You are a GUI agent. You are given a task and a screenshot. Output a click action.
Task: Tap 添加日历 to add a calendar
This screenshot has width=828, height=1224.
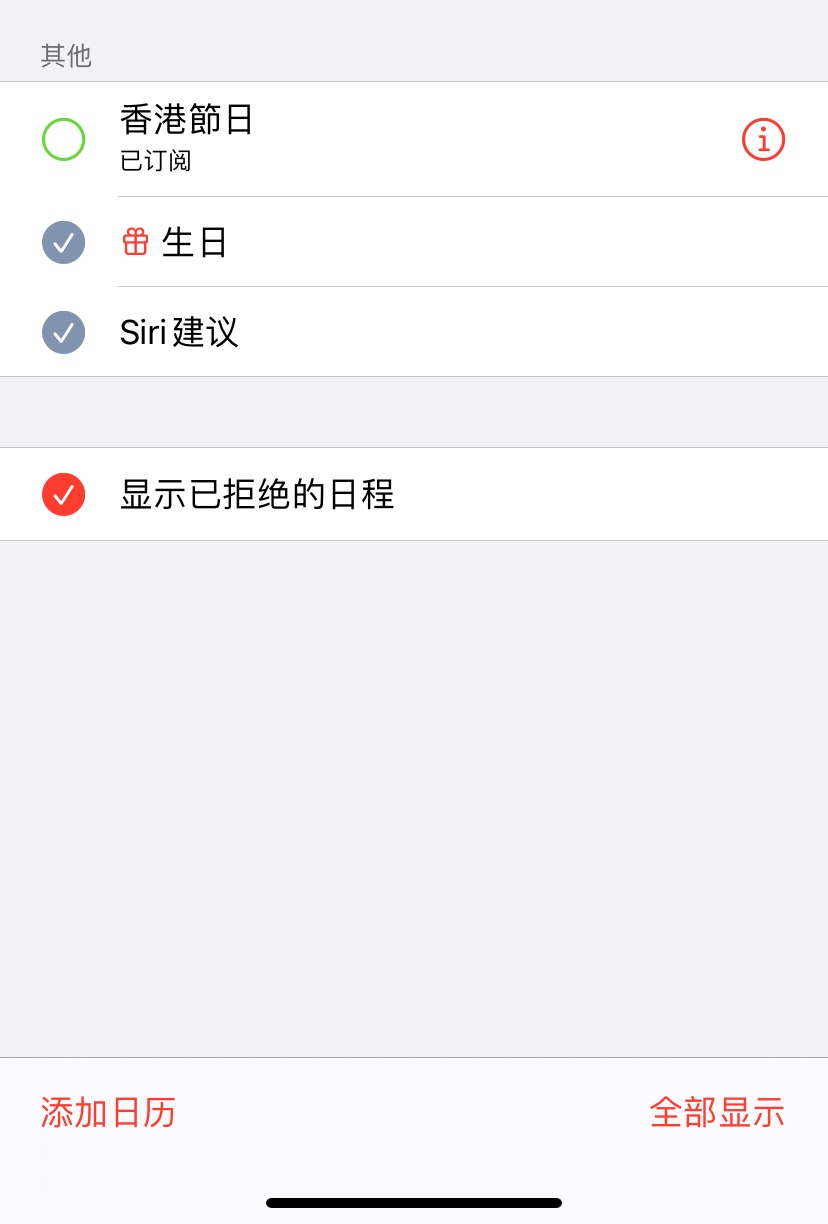108,1112
